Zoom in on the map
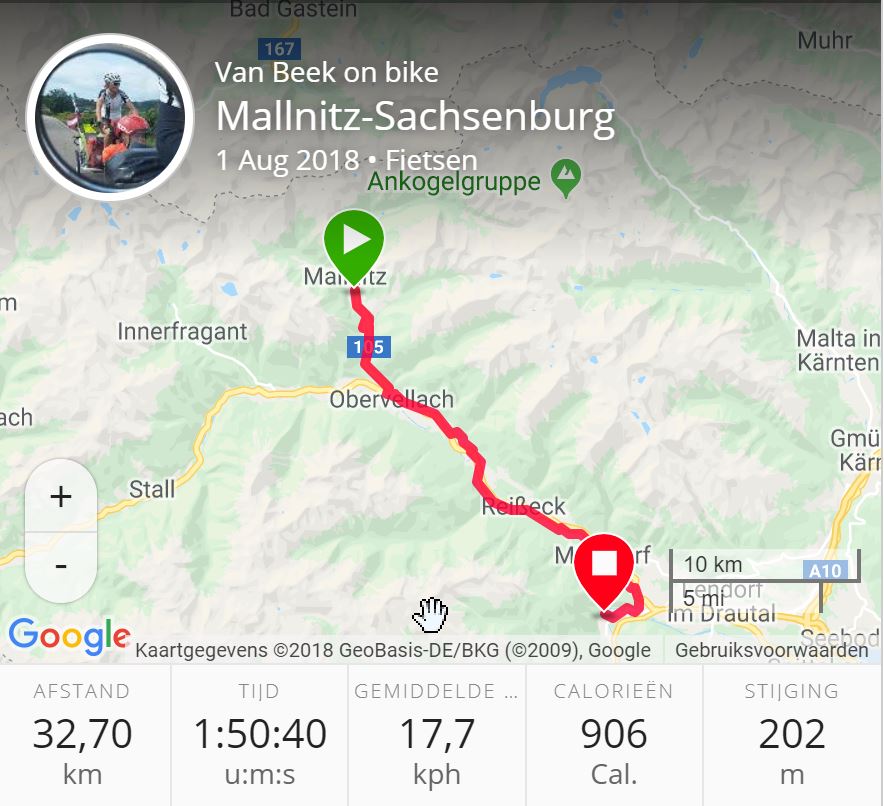 pos(61,497)
